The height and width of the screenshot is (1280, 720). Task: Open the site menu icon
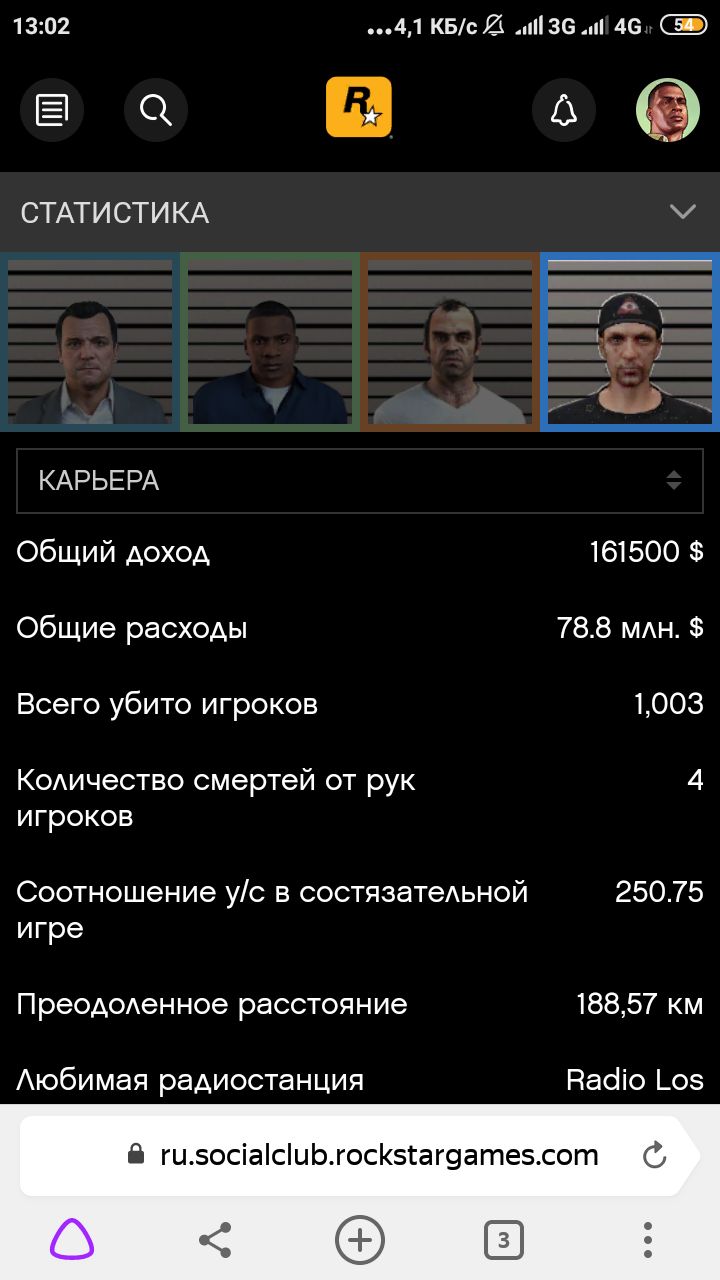click(52, 109)
